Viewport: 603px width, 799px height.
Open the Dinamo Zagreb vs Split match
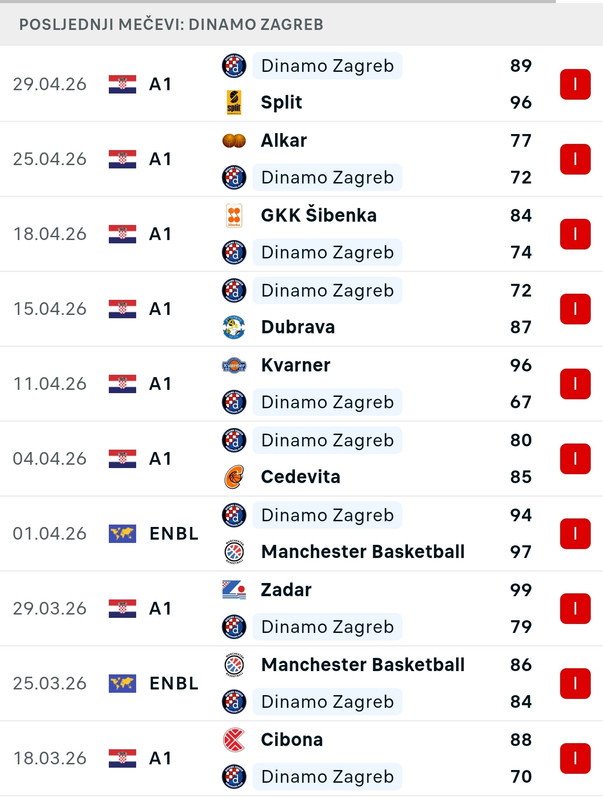pos(300,84)
